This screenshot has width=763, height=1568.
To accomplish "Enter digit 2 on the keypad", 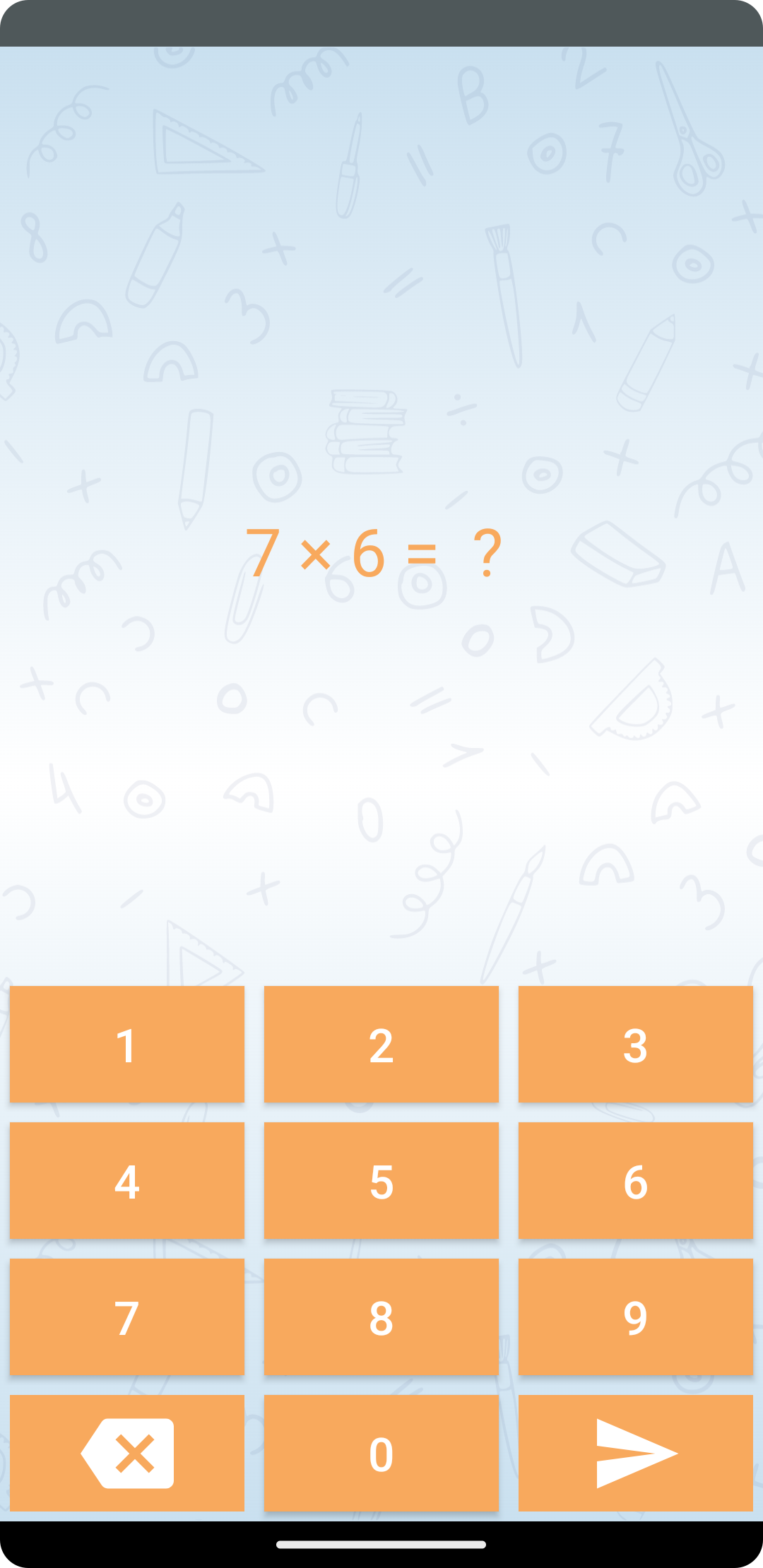I will [381, 1044].
